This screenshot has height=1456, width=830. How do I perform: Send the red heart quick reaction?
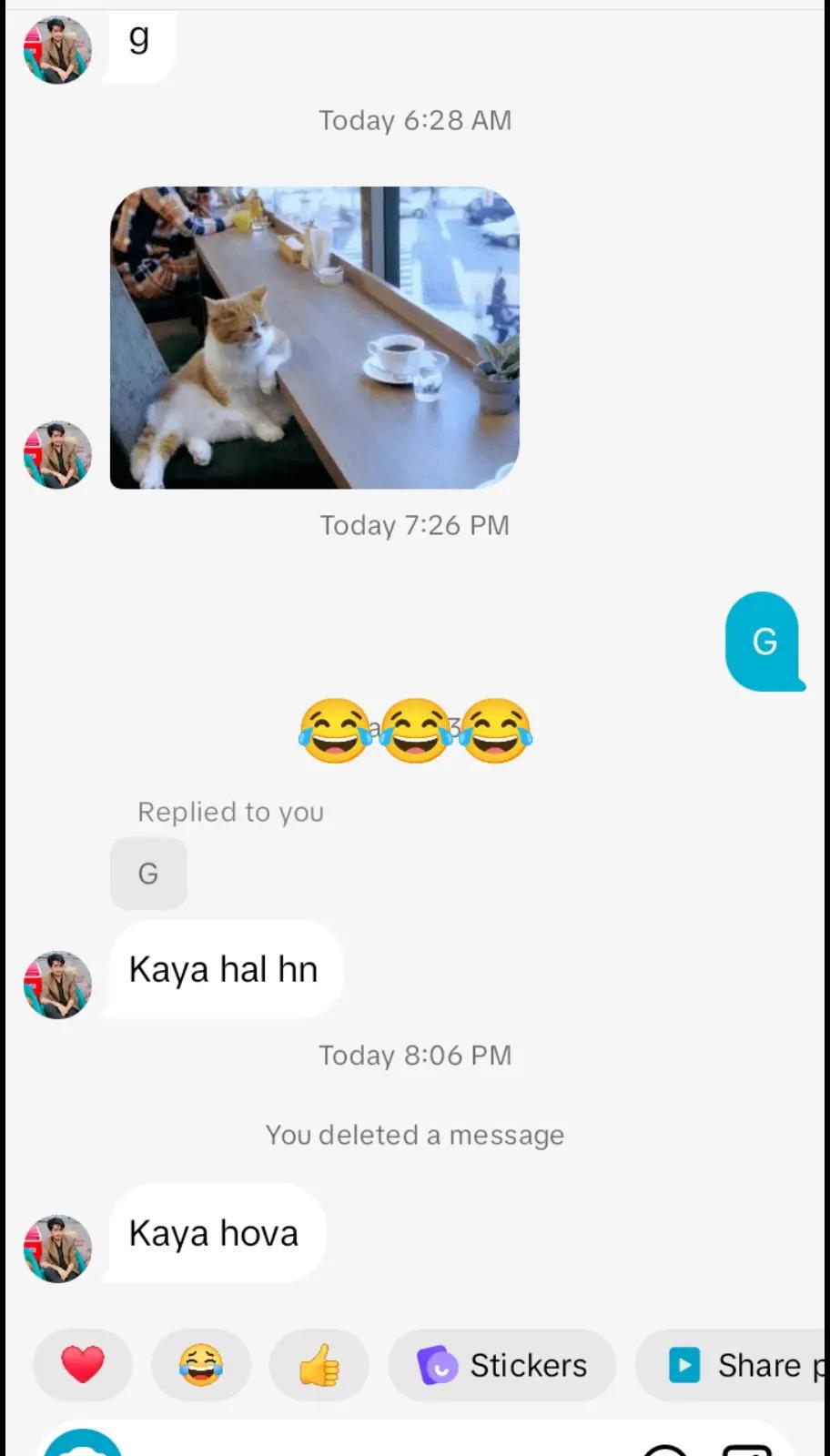[83, 1365]
